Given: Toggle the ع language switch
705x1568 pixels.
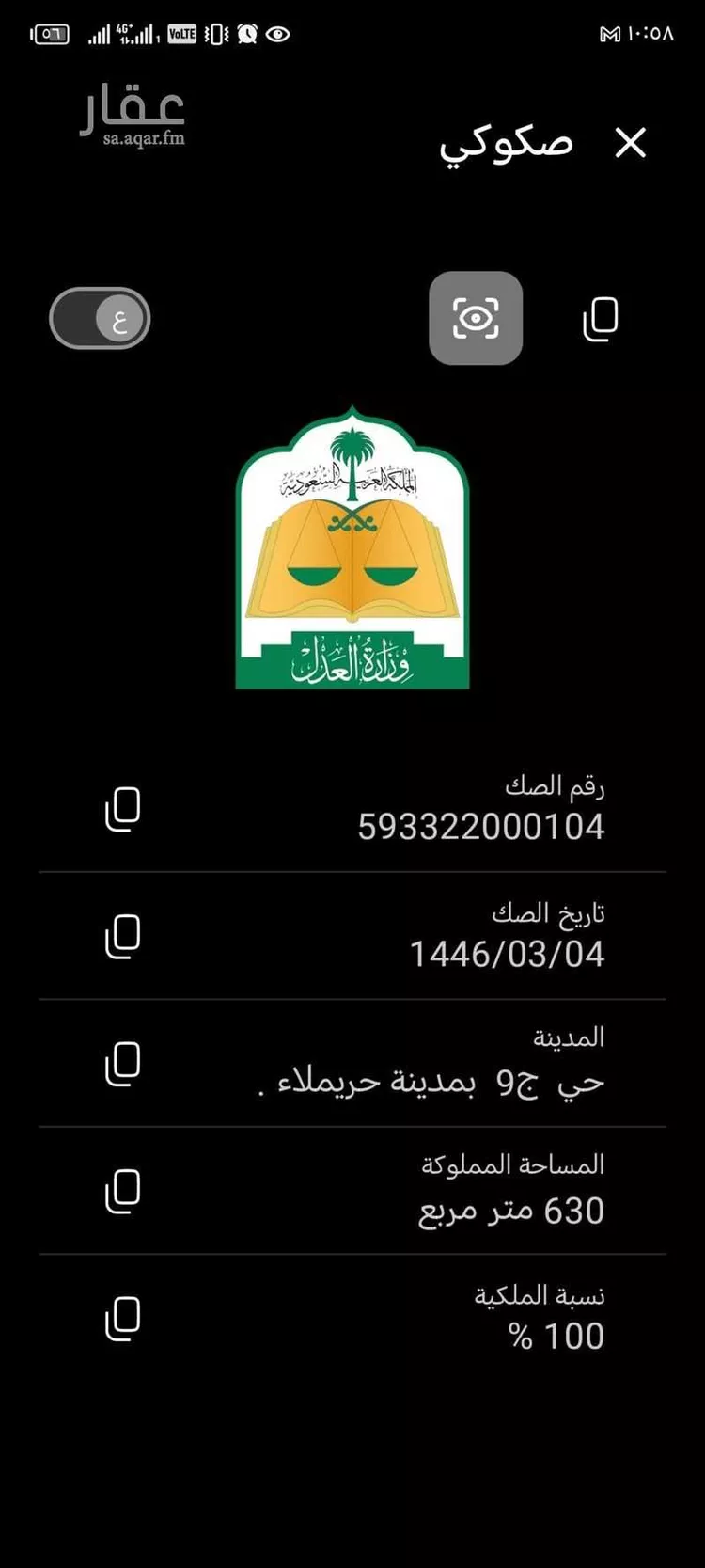Looking at the screenshot, I should tap(99, 318).
